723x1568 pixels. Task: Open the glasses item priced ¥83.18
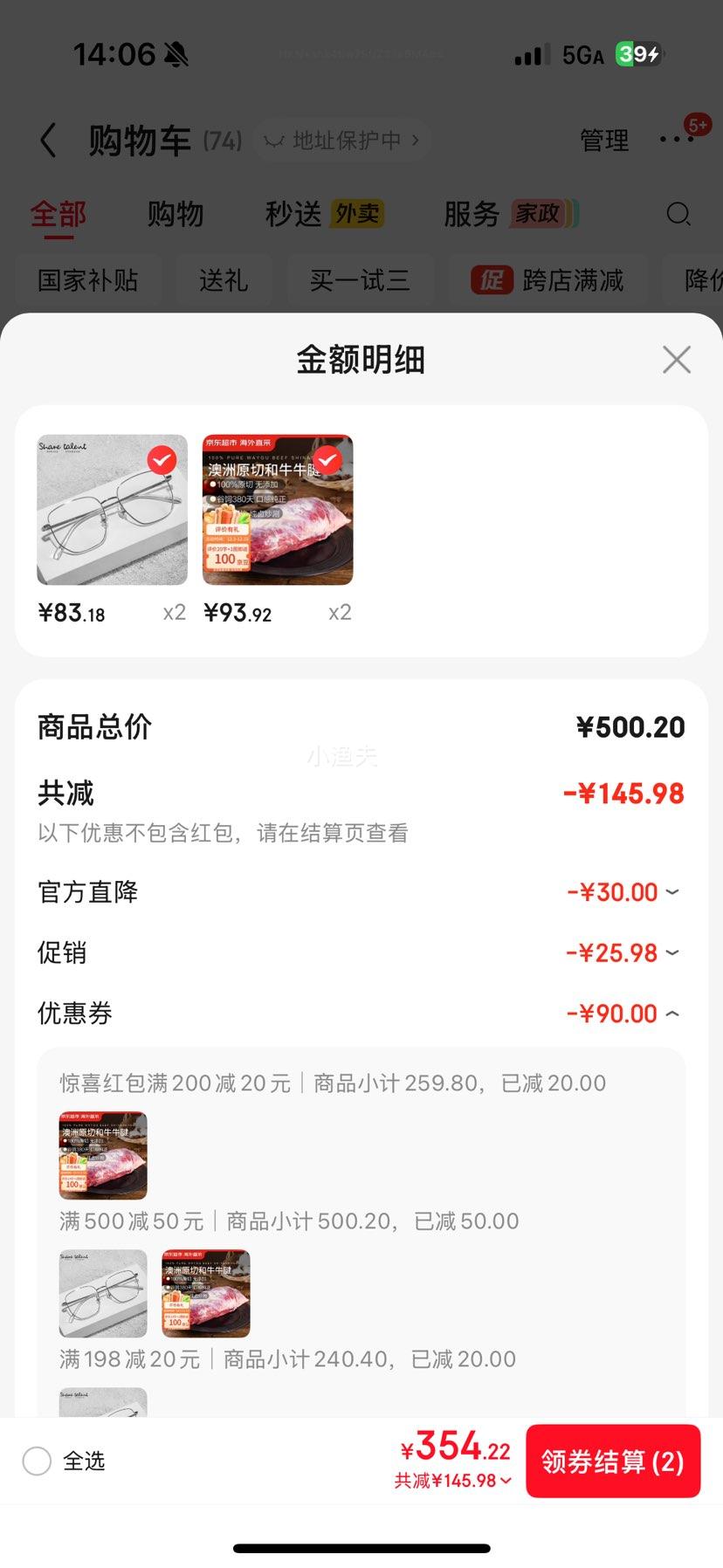[112, 510]
